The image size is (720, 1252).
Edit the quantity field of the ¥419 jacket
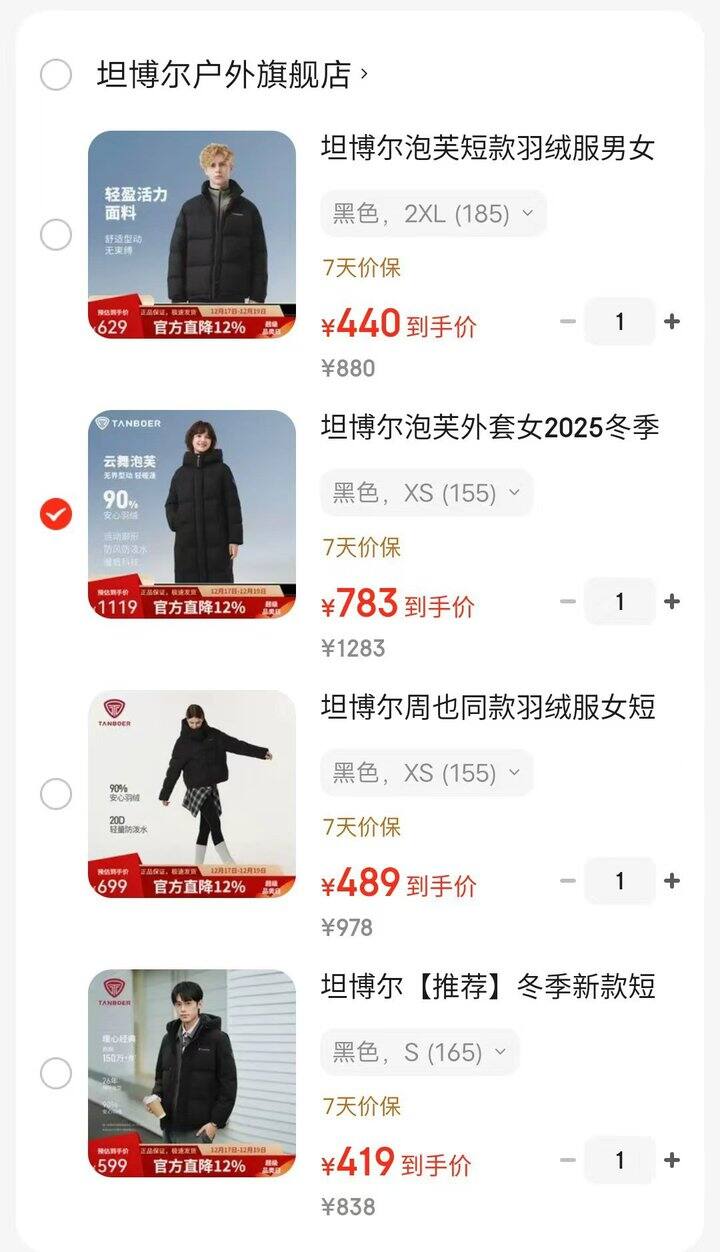pos(620,1161)
